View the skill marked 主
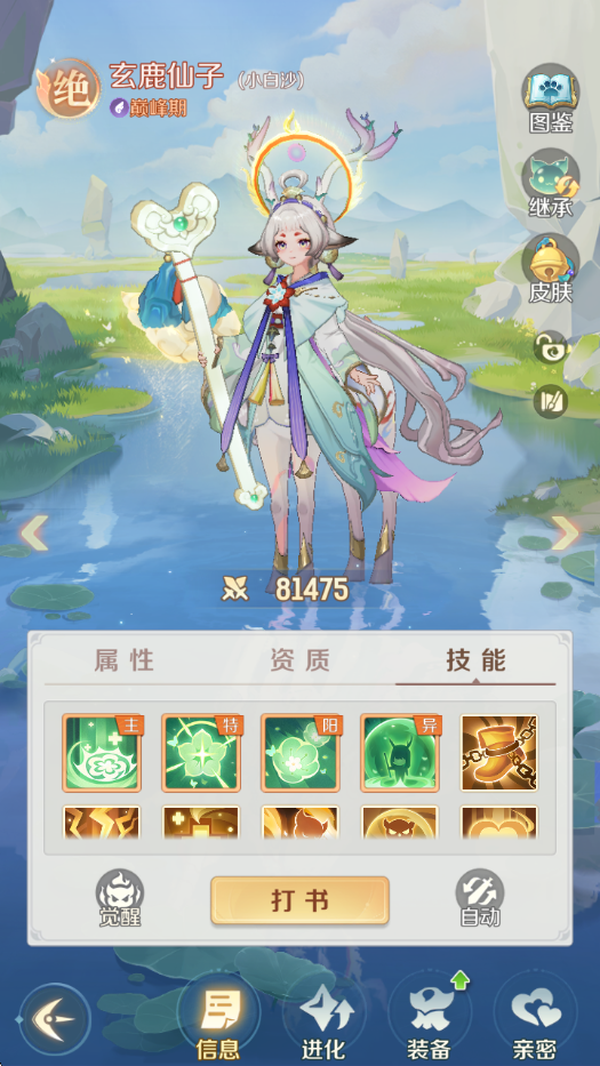 [102, 753]
